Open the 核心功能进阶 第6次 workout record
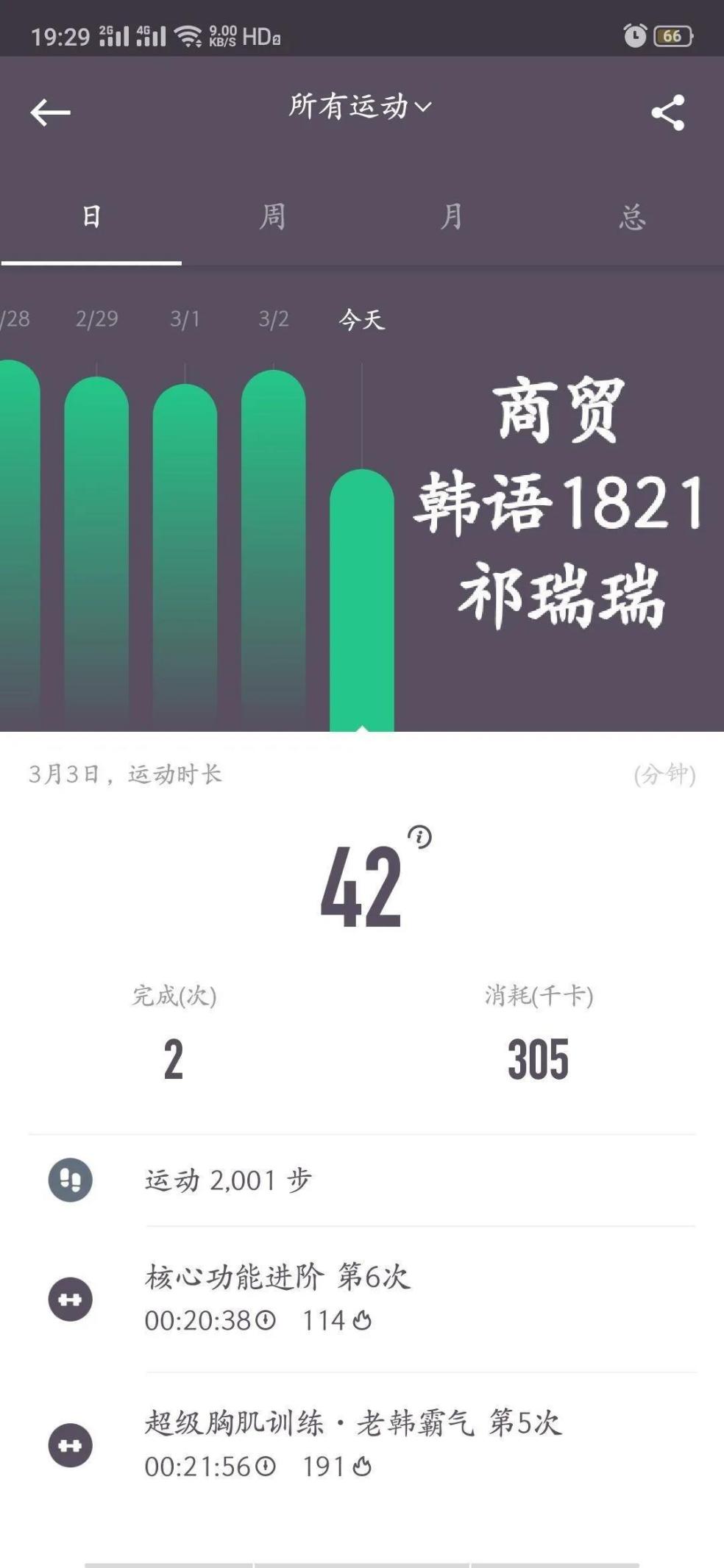The image size is (724, 1568). point(362,1299)
